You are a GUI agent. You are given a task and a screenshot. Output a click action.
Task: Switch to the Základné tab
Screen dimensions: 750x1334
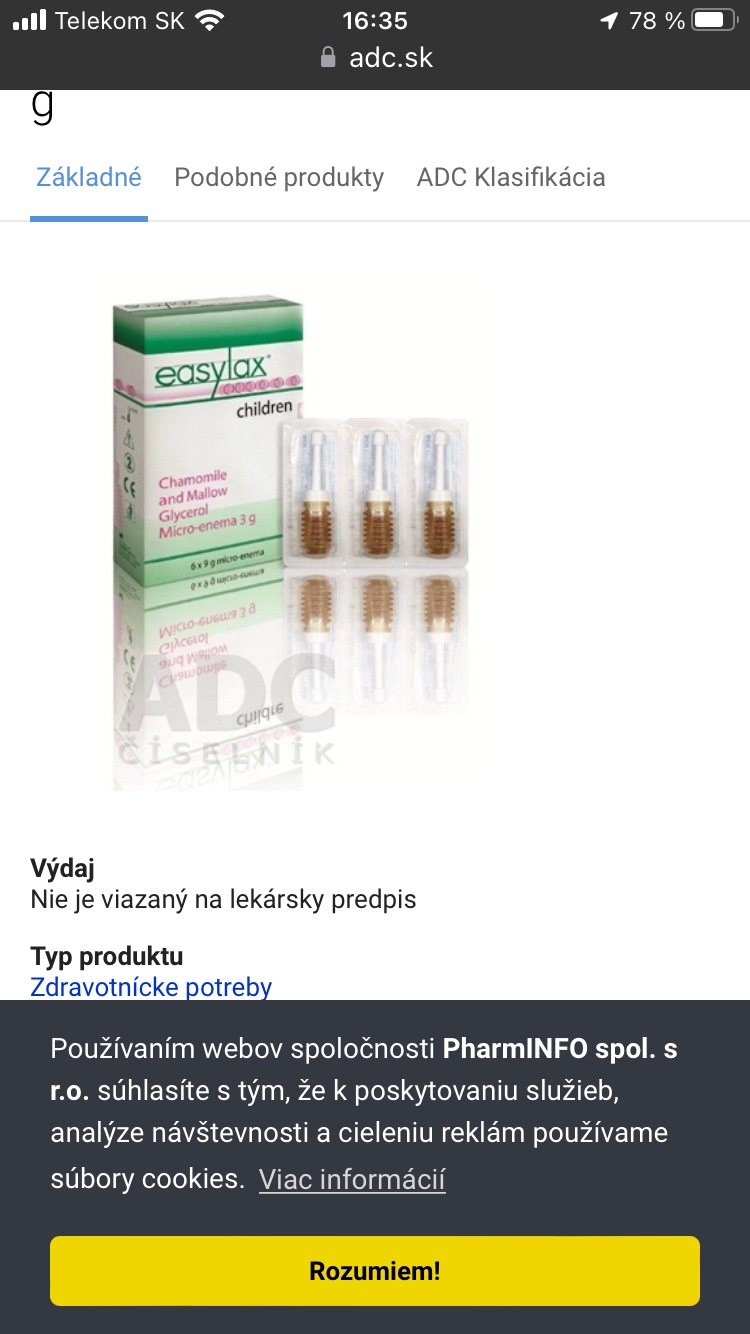[89, 178]
